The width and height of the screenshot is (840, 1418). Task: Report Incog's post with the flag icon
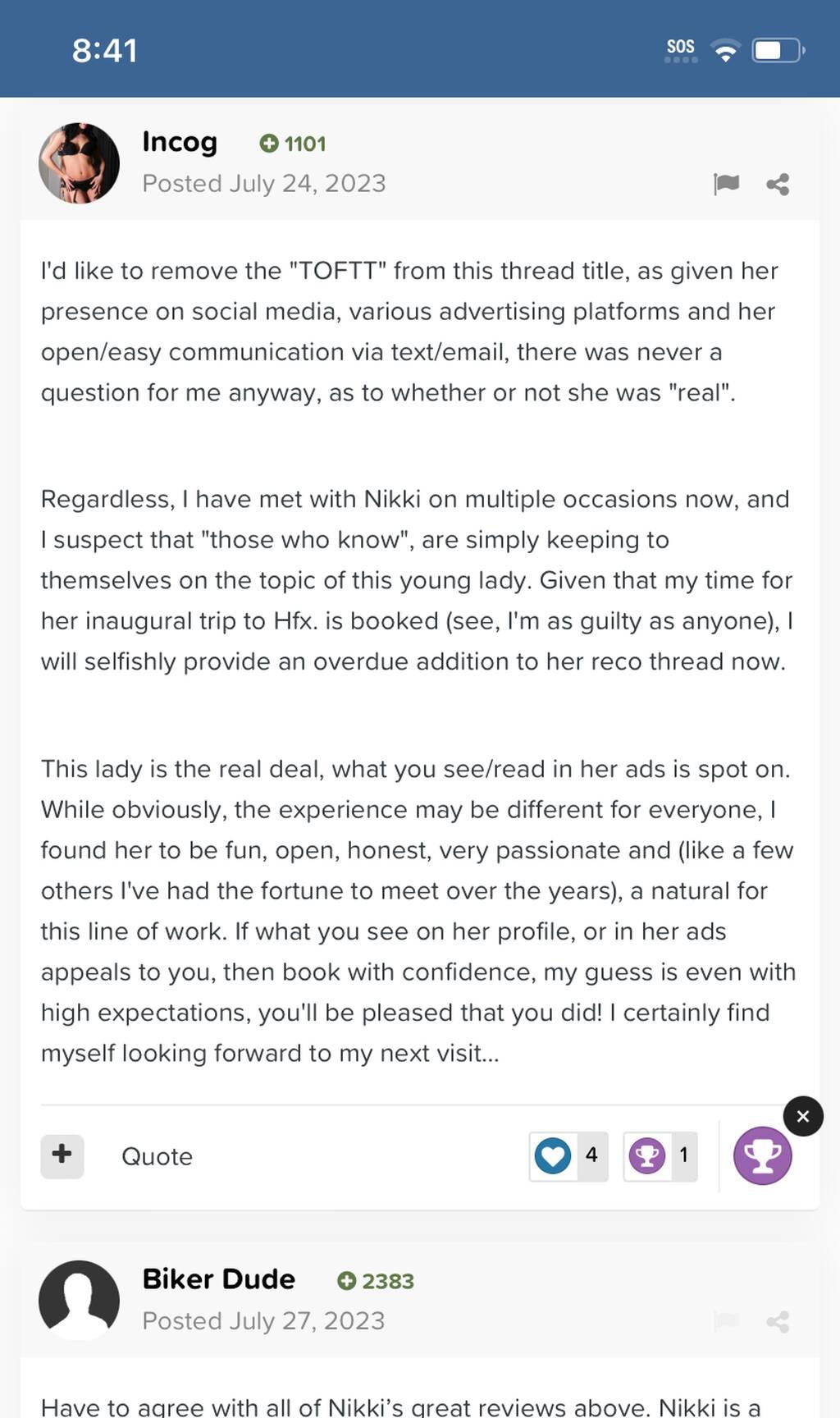[726, 184]
